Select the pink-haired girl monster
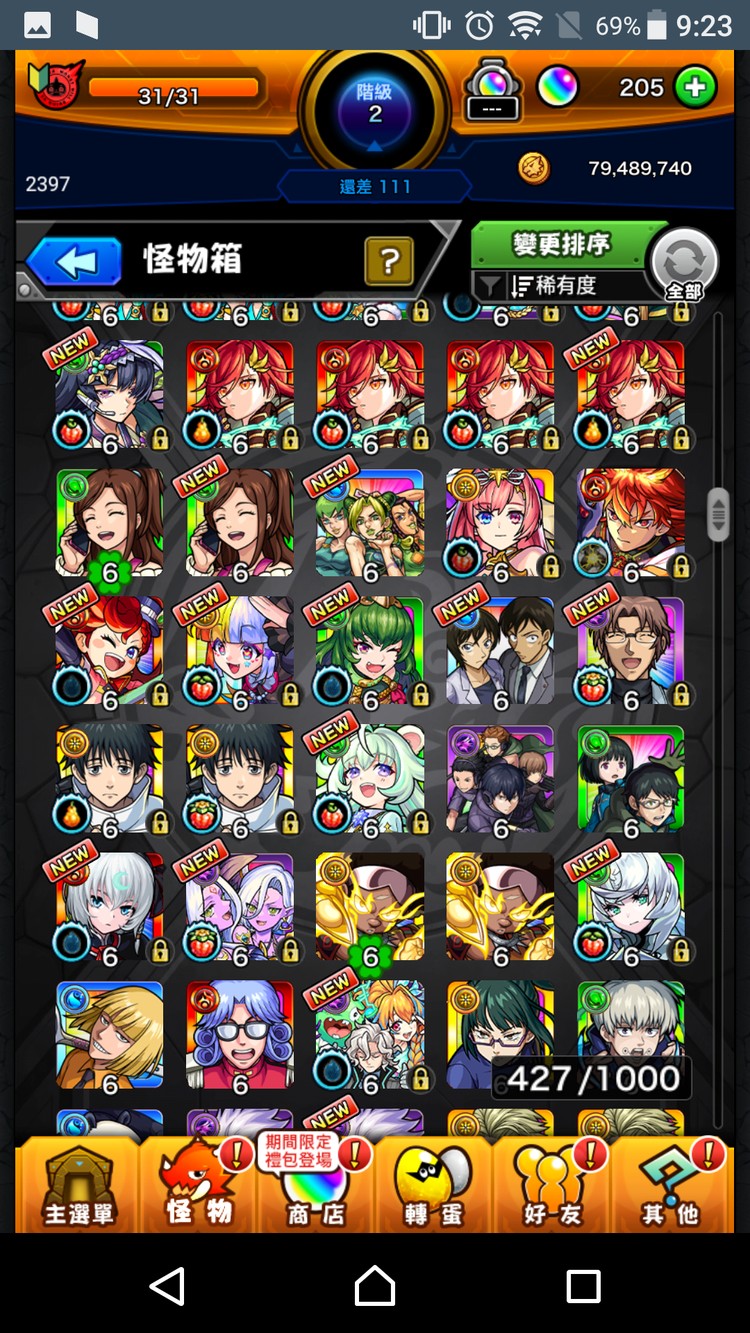The image size is (750, 1333). pos(500,522)
